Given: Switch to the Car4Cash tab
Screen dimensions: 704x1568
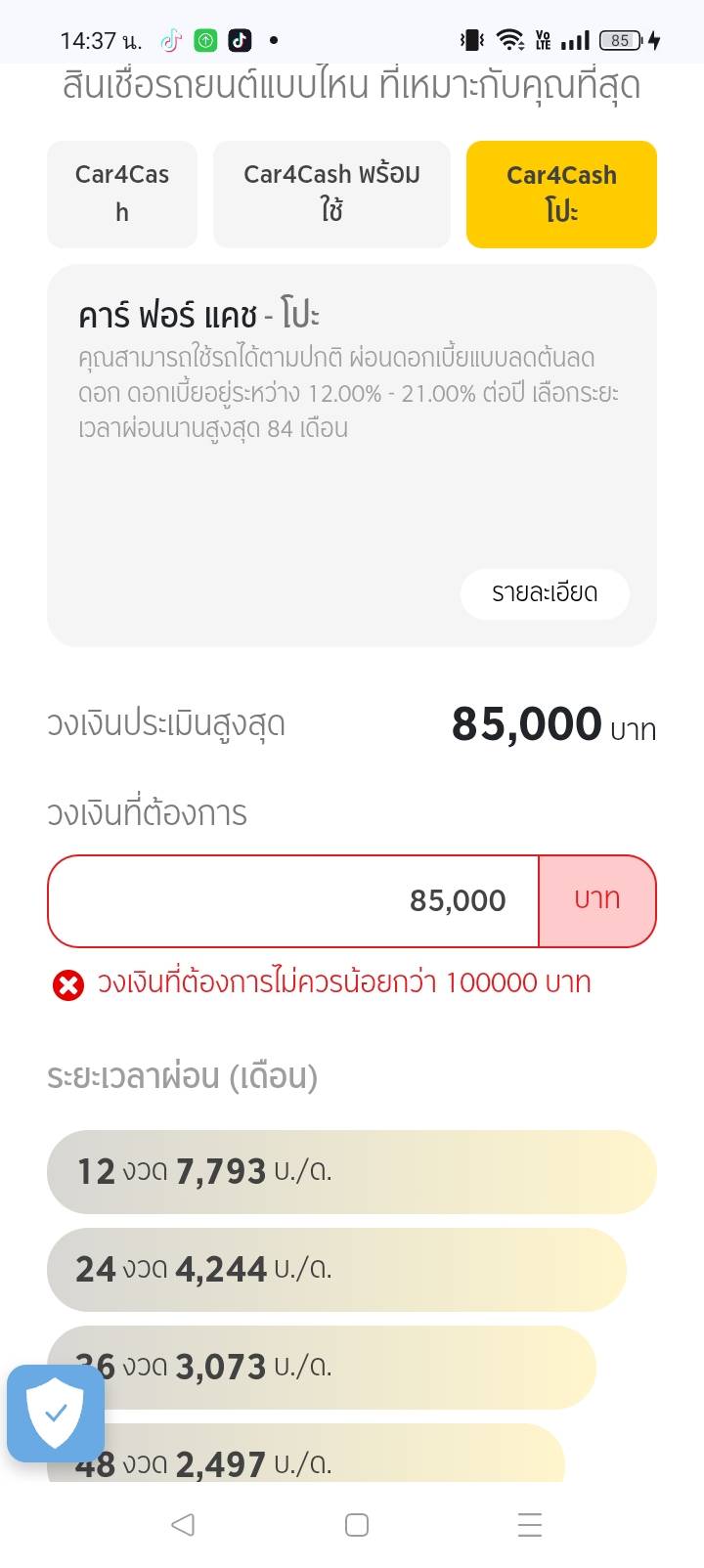Looking at the screenshot, I should [x=122, y=194].
